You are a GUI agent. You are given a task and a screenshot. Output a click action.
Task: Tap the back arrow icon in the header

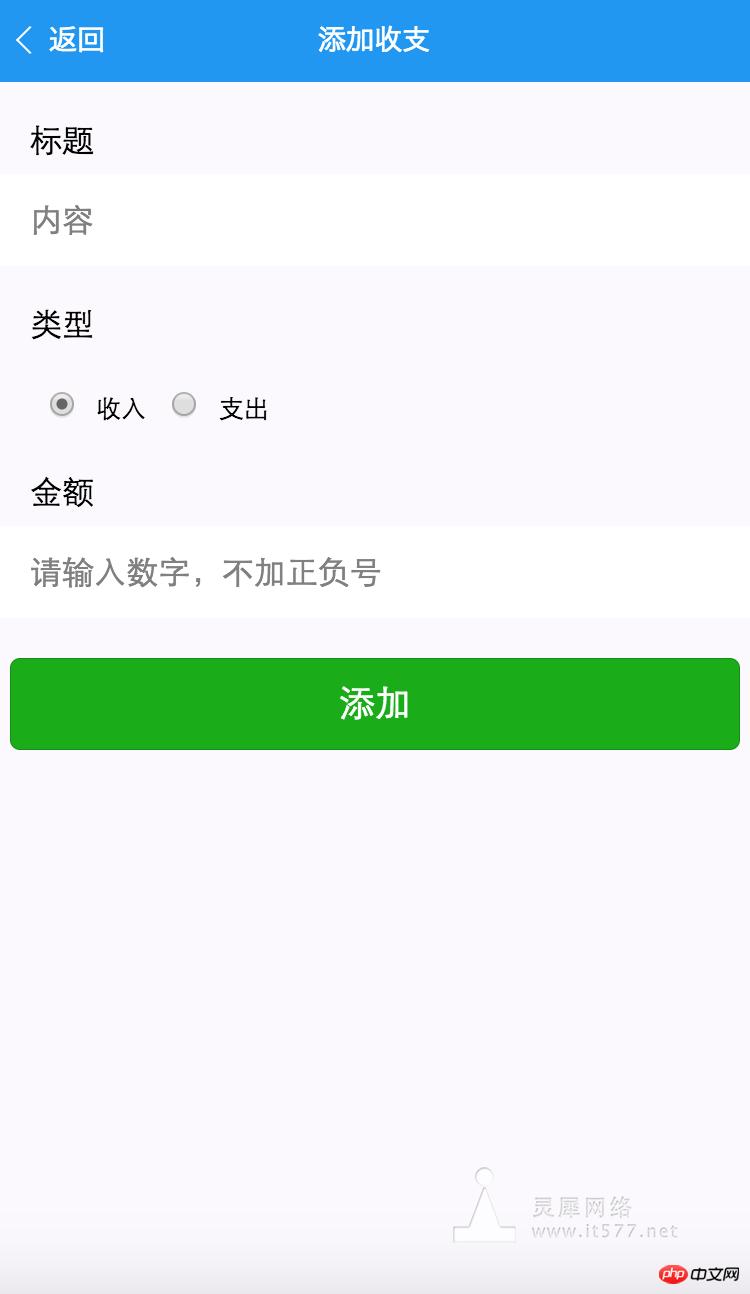(x=22, y=40)
